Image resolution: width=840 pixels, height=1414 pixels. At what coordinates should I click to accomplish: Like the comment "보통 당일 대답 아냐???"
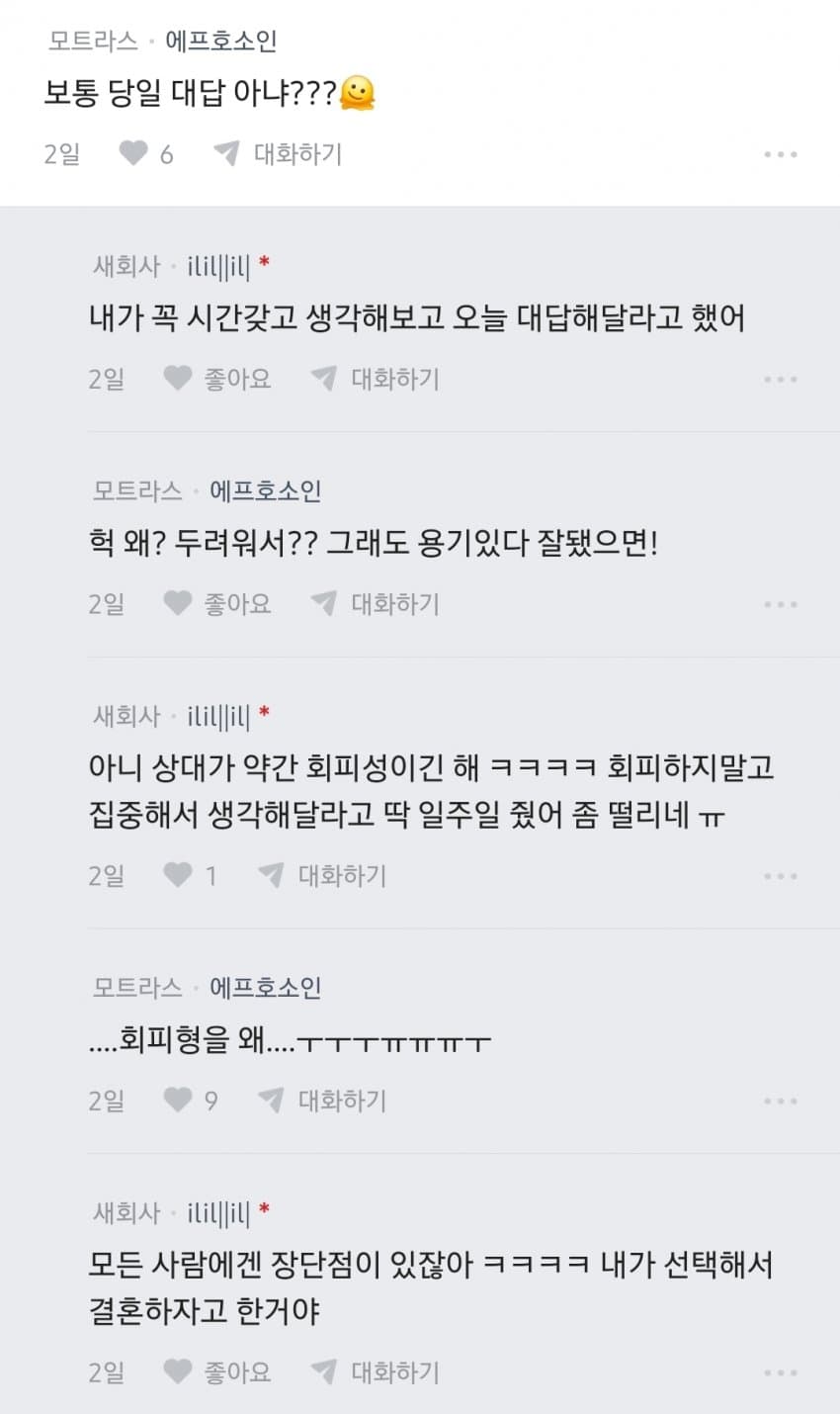(133, 153)
